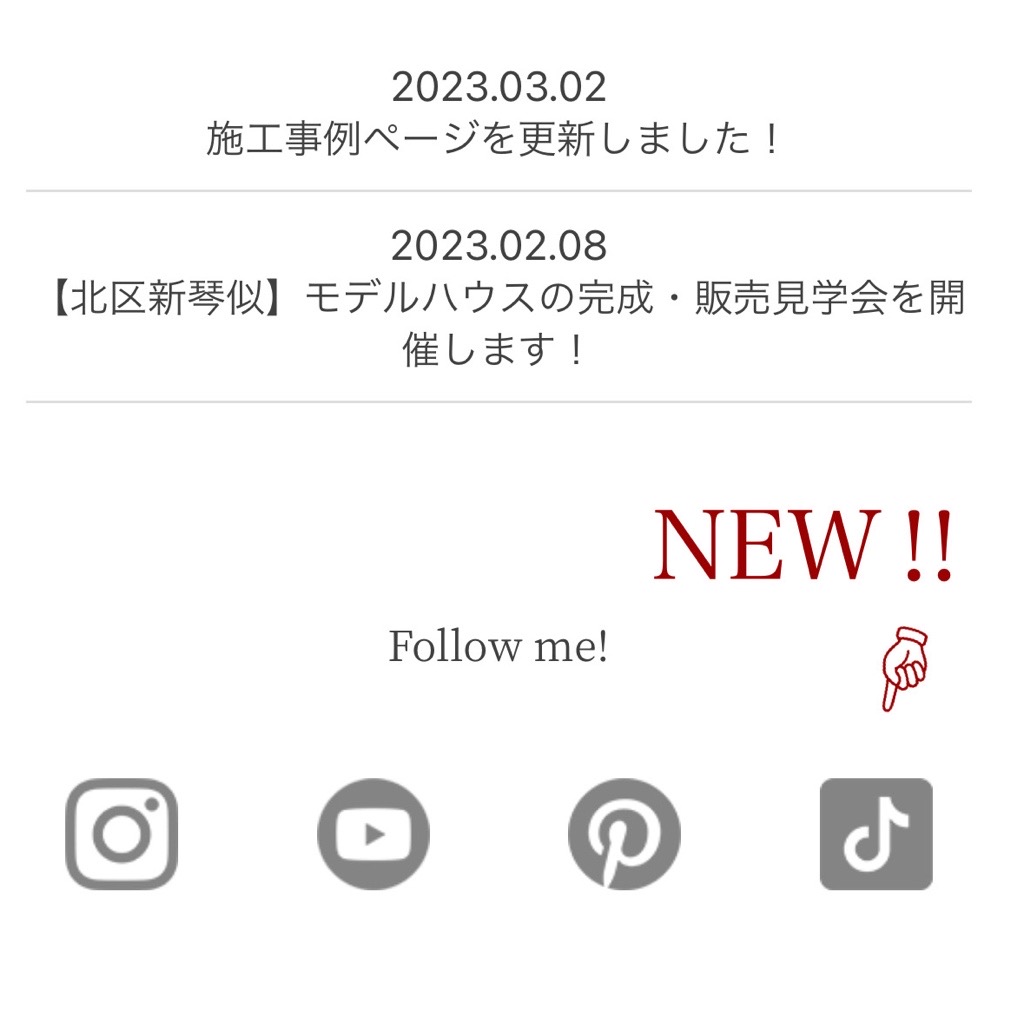Open the YouTube channel link
This screenshot has width=1024, height=1024.
(x=373, y=834)
